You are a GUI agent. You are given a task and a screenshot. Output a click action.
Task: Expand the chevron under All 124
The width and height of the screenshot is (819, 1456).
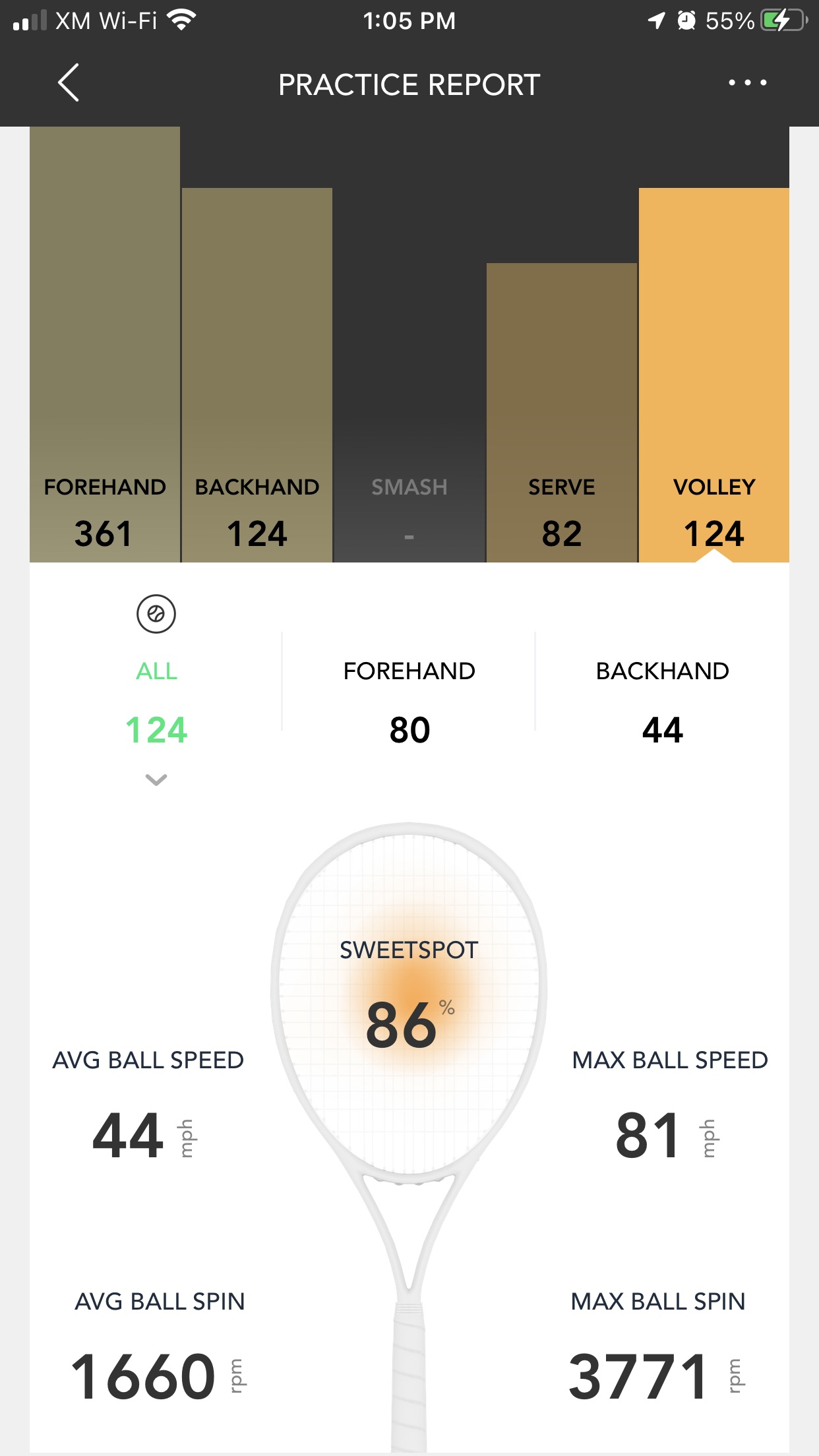pos(156,780)
